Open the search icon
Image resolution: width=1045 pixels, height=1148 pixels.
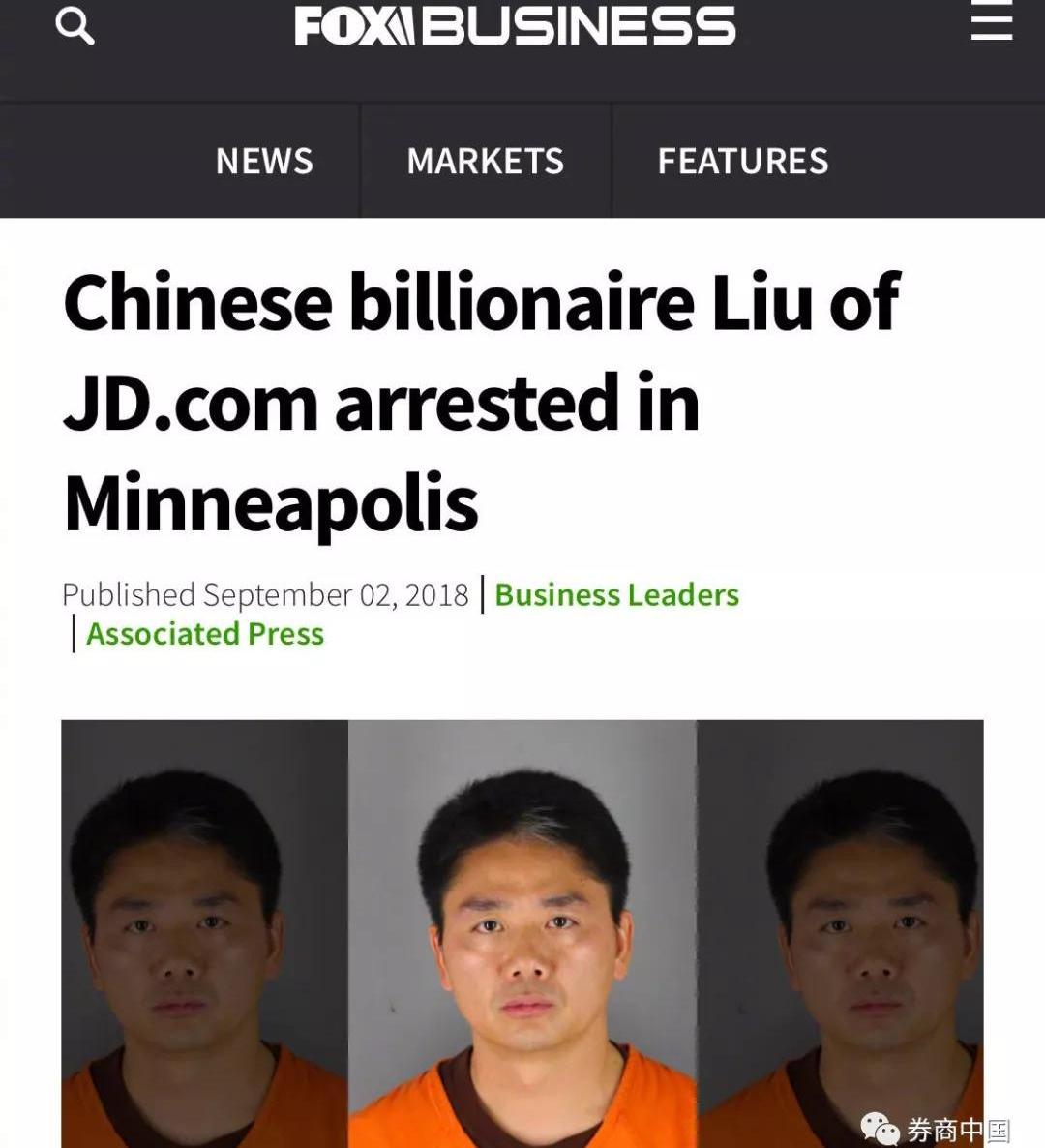pyautogui.click(x=75, y=25)
